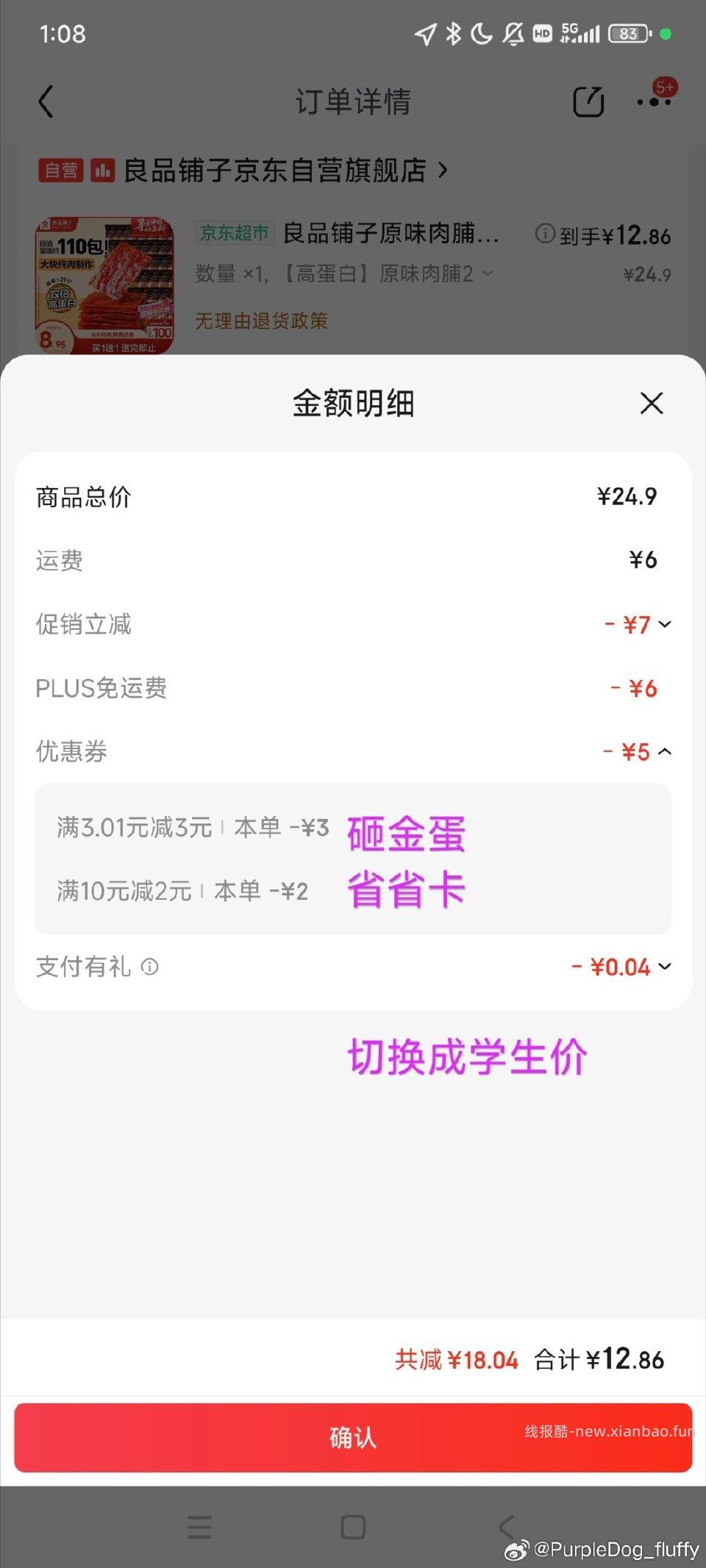Expand the 促销立减 discount details
This screenshot has width=706, height=1568.
coord(664,625)
